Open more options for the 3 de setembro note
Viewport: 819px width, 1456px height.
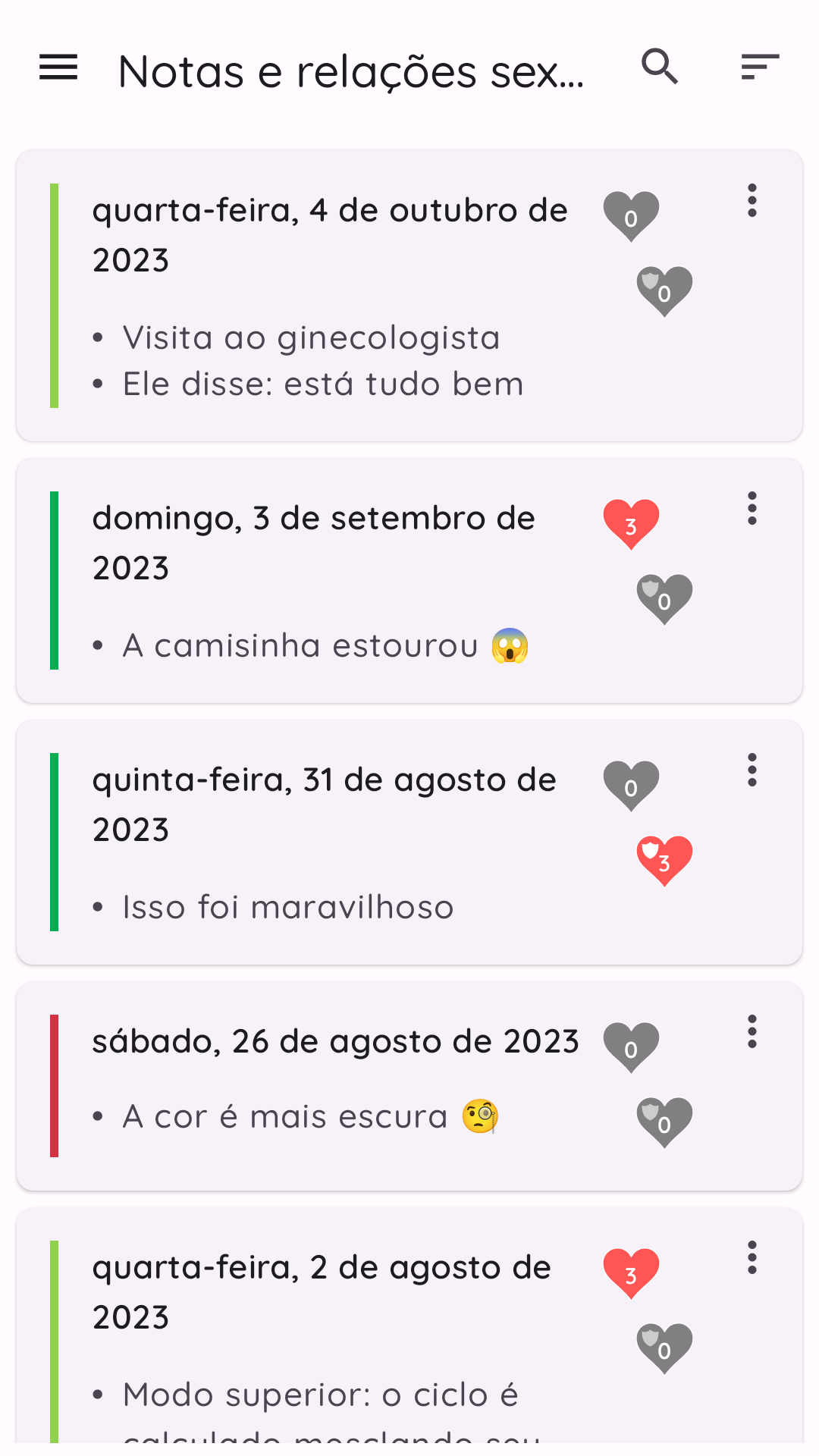(x=752, y=508)
